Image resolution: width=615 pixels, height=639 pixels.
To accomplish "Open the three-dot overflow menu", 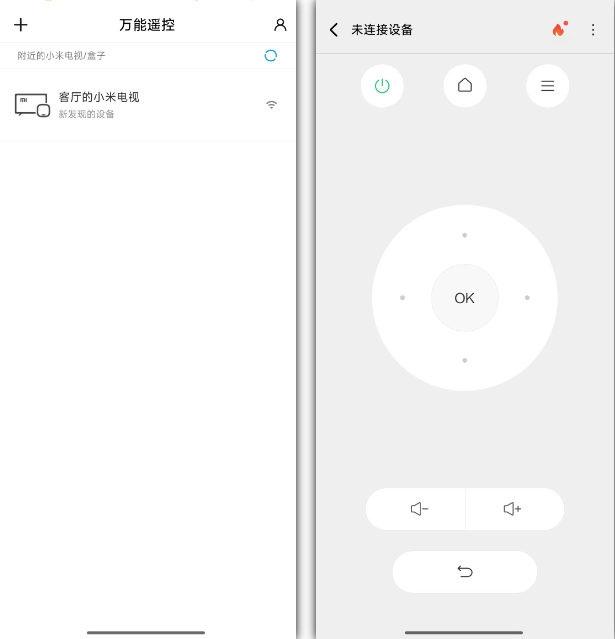I will 592,30.
